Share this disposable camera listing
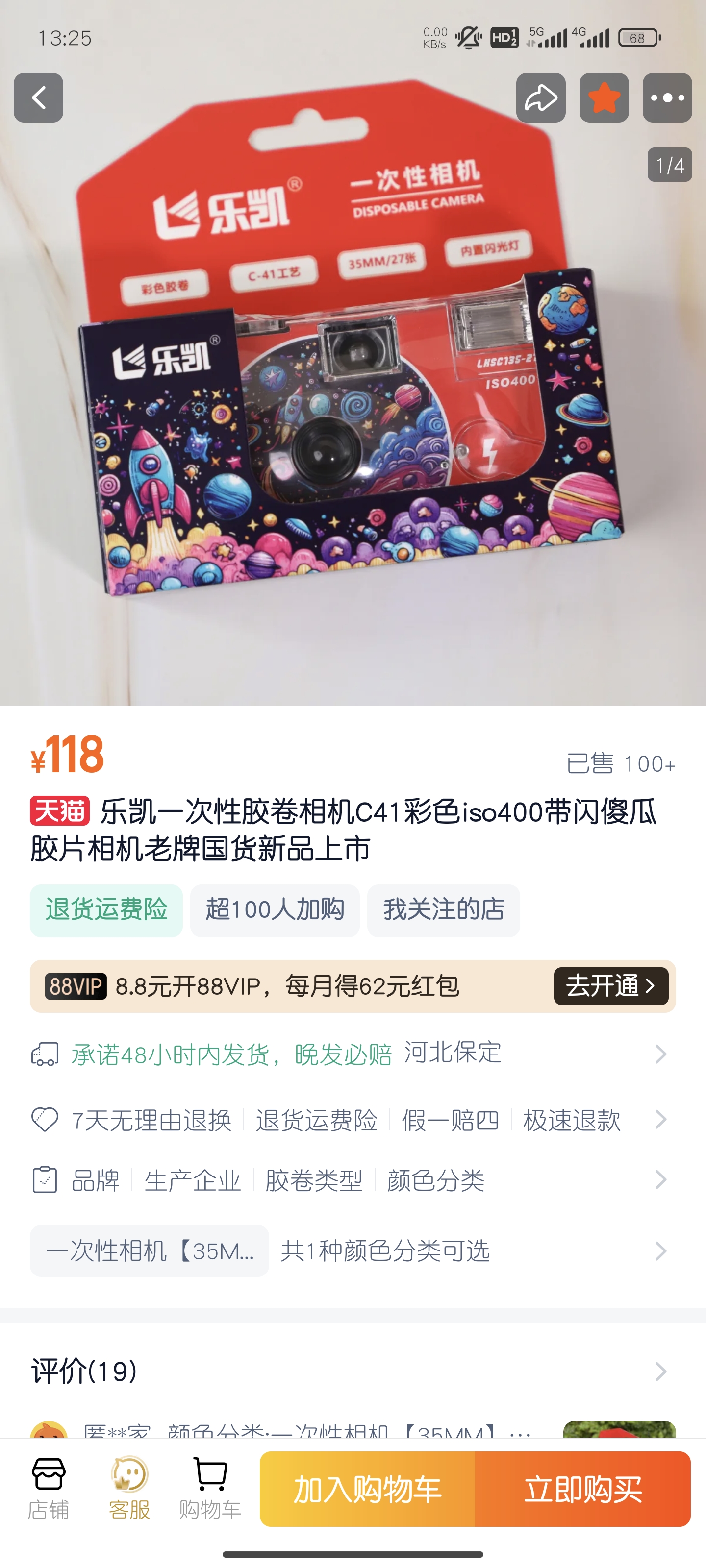 click(x=540, y=98)
